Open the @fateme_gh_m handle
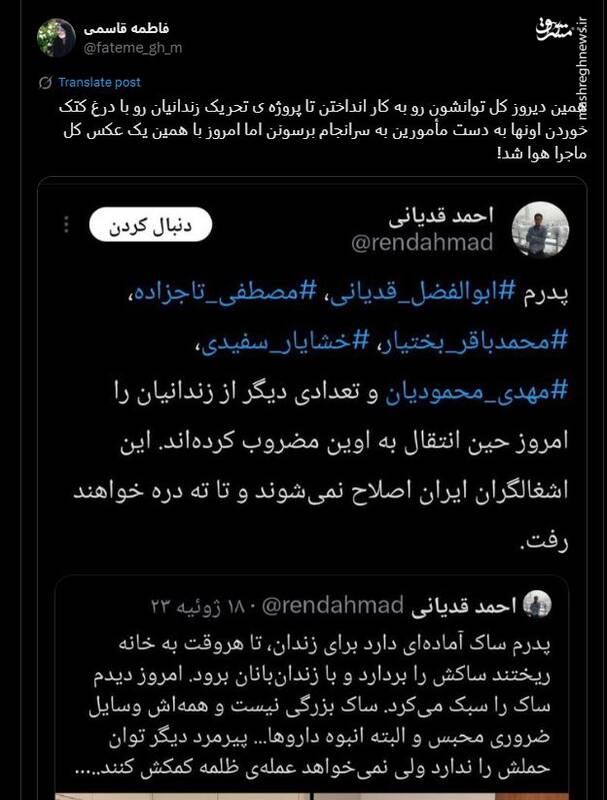 (132, 47)
